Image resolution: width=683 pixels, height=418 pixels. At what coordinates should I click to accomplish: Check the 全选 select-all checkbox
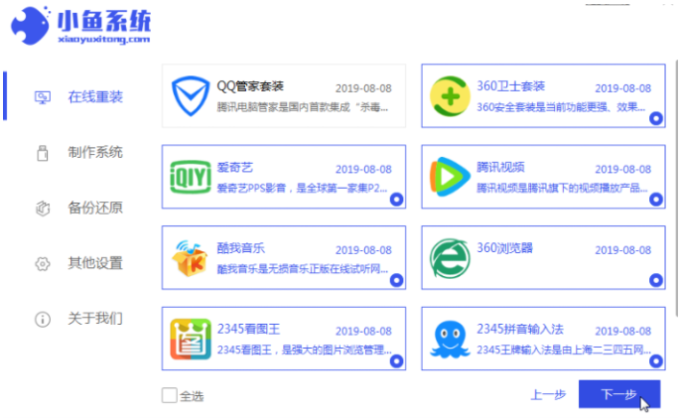coord(170,395)
